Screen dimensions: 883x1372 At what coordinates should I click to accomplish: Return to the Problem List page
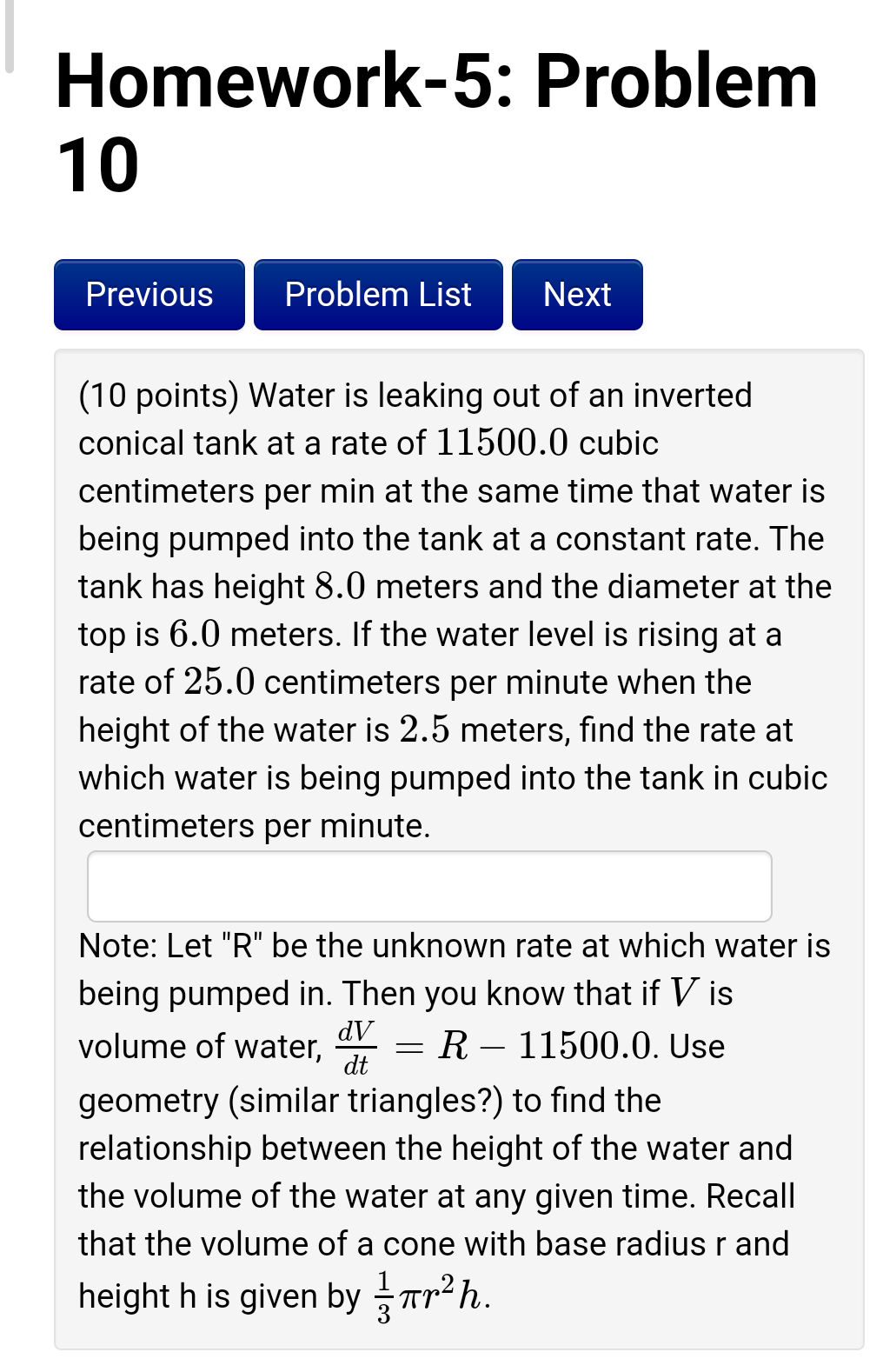point(378,294)
